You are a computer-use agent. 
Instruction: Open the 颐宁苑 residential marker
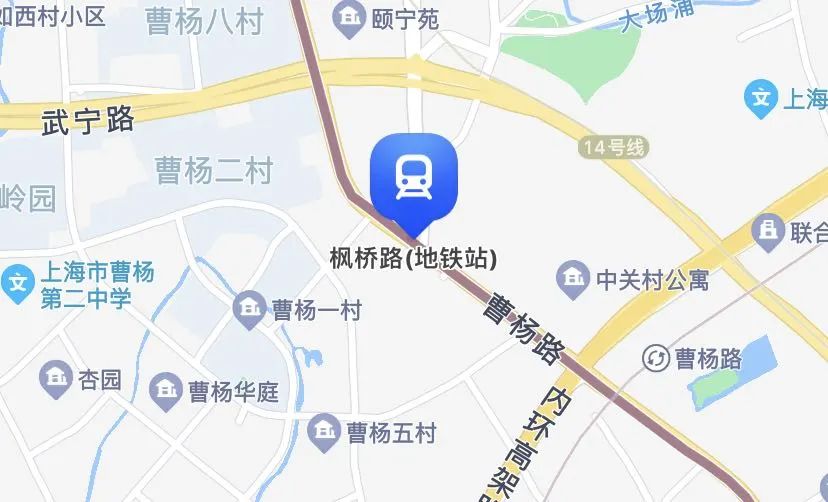pos(350,18)
